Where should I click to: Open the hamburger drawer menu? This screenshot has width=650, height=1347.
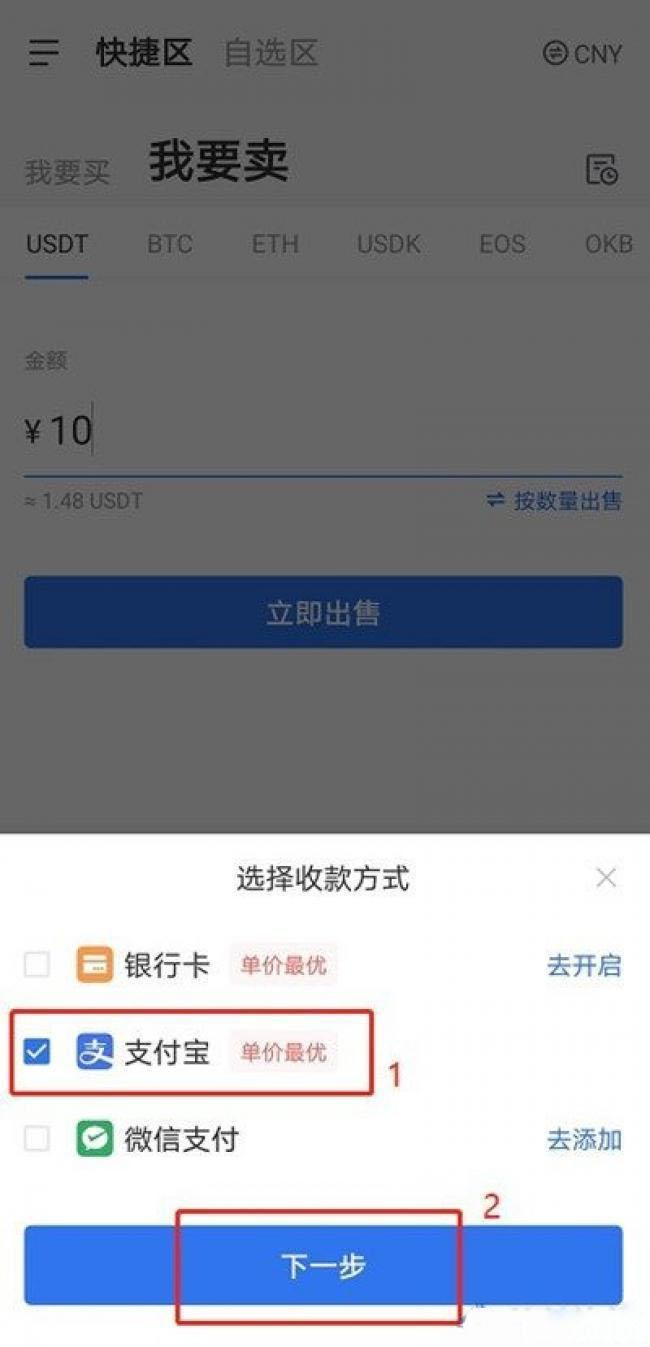point(44,53)
